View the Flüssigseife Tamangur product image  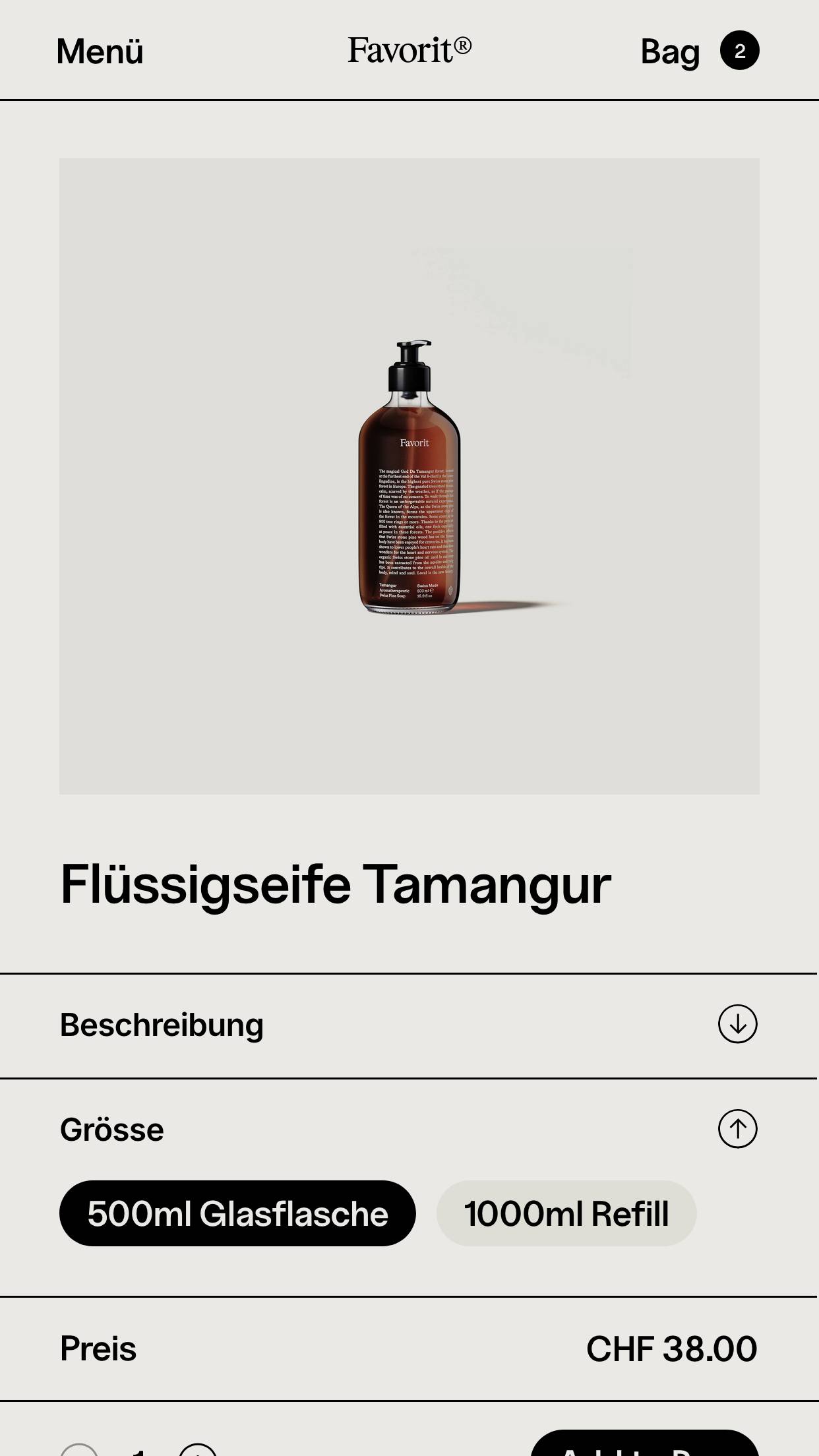coord(409,476)
